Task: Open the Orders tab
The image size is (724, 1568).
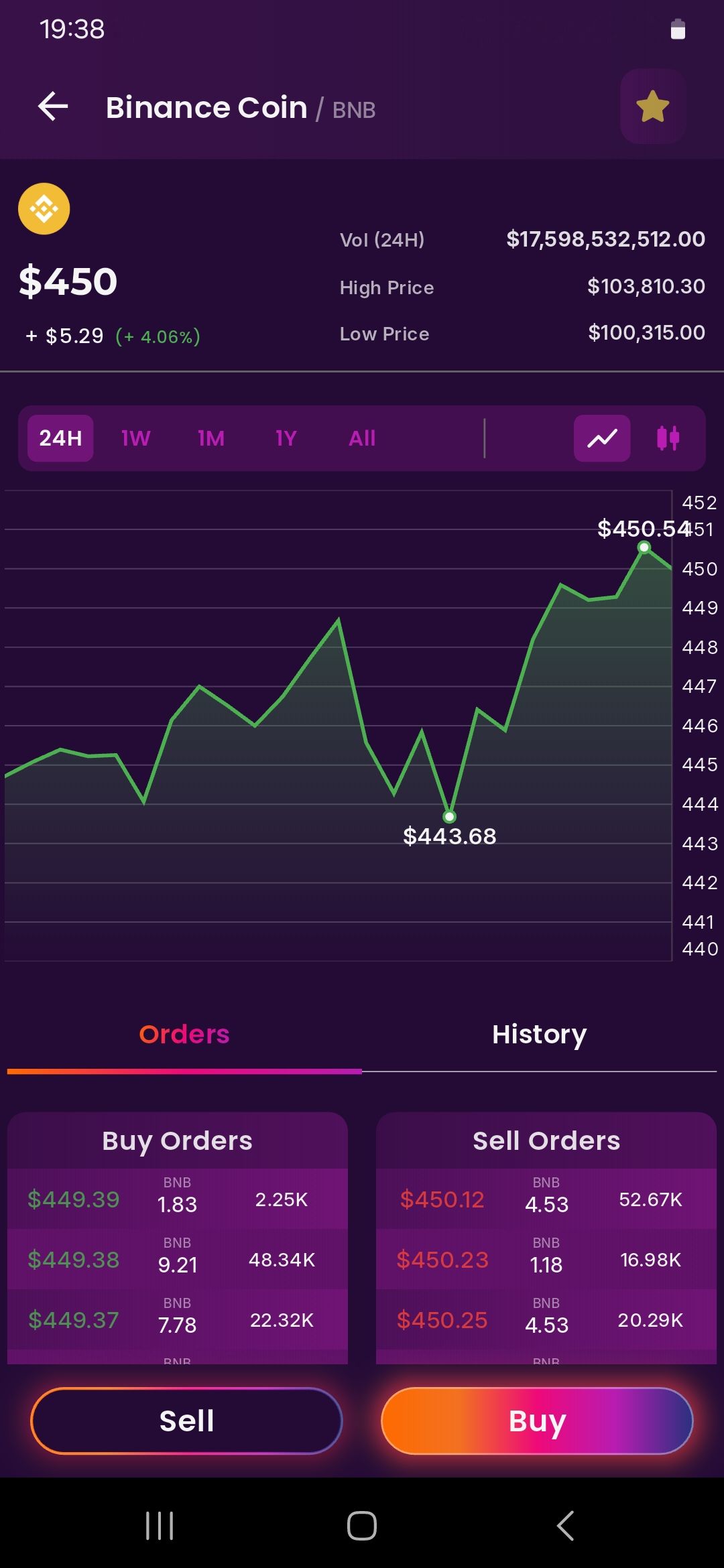Action: 184,1035
